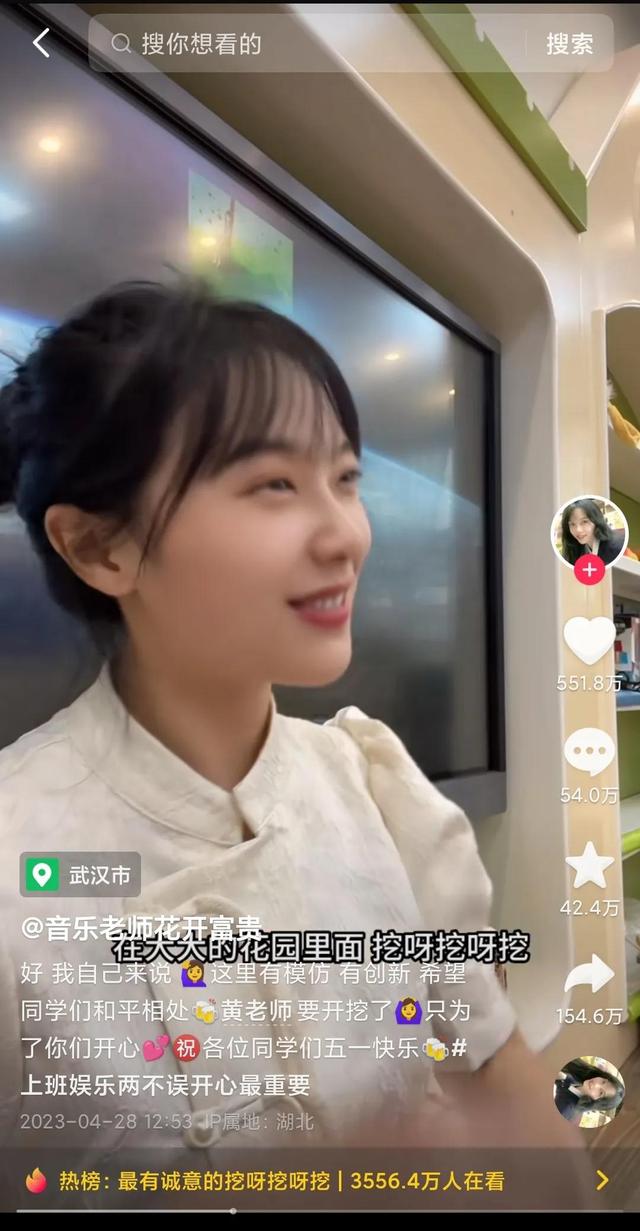Favorite this video with the star
The width and height of the screenshot is (640, 1231).
[x=589, y=865]
